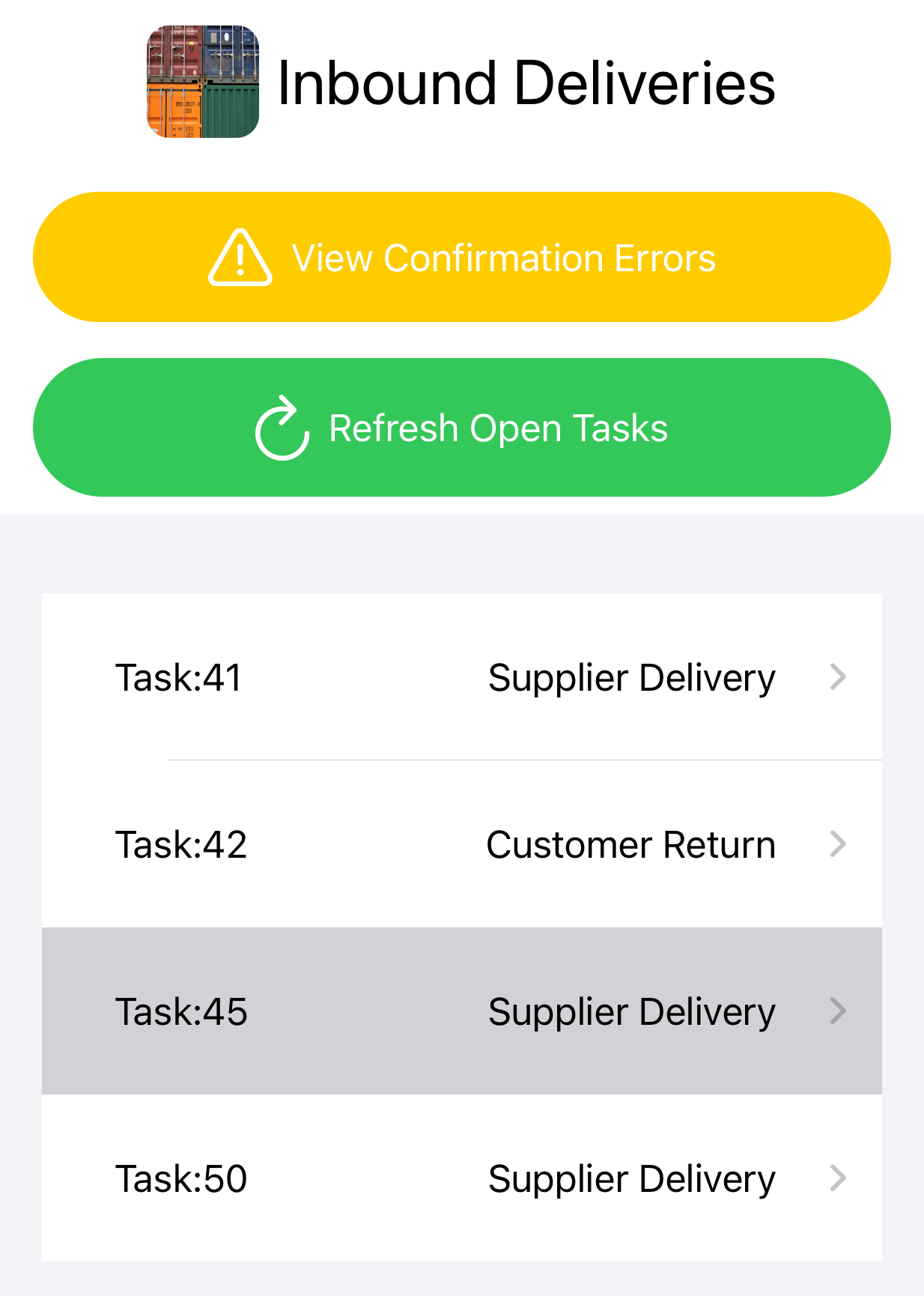Click the View Confirmation Errors button
Viewport: 924px width, 1296px height.
462,257
